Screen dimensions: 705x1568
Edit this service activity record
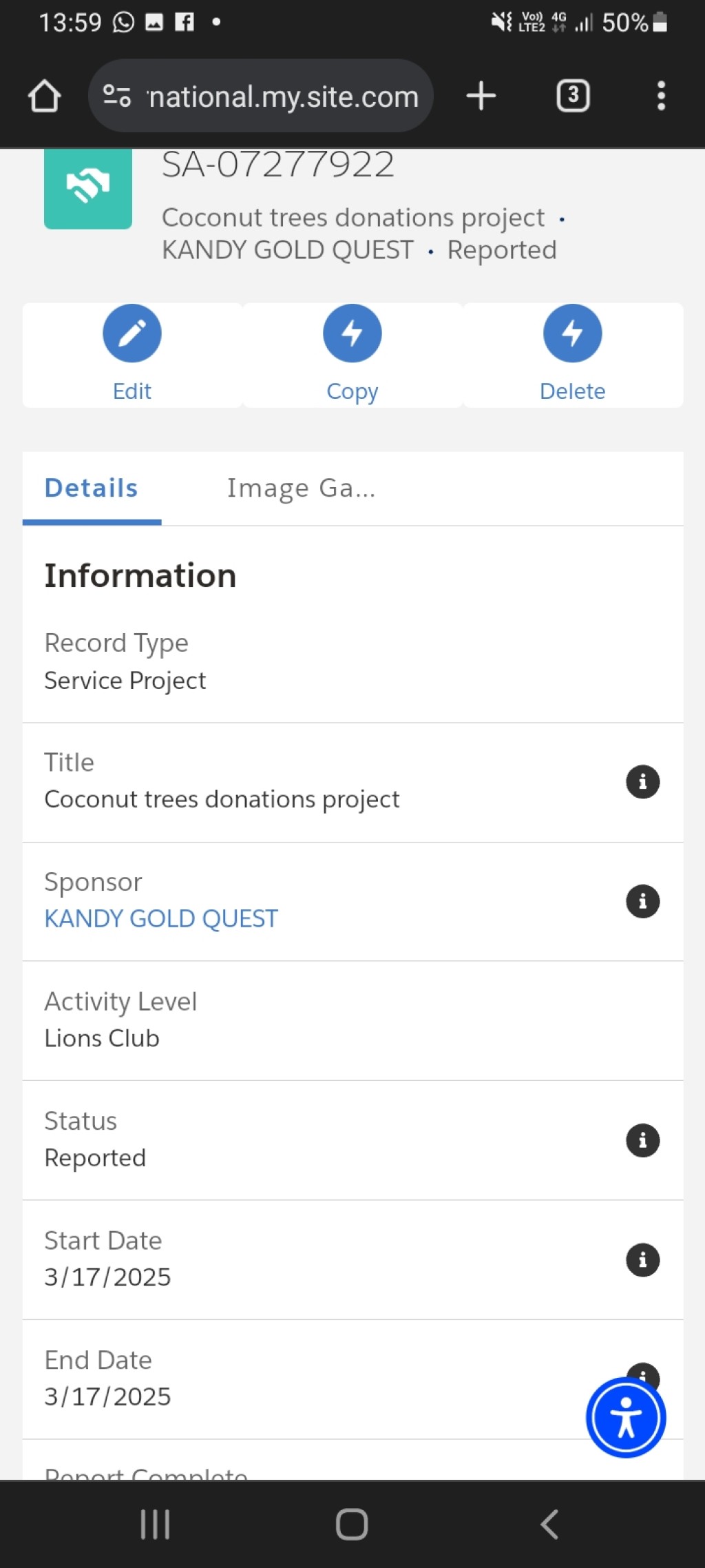(132, 354)
